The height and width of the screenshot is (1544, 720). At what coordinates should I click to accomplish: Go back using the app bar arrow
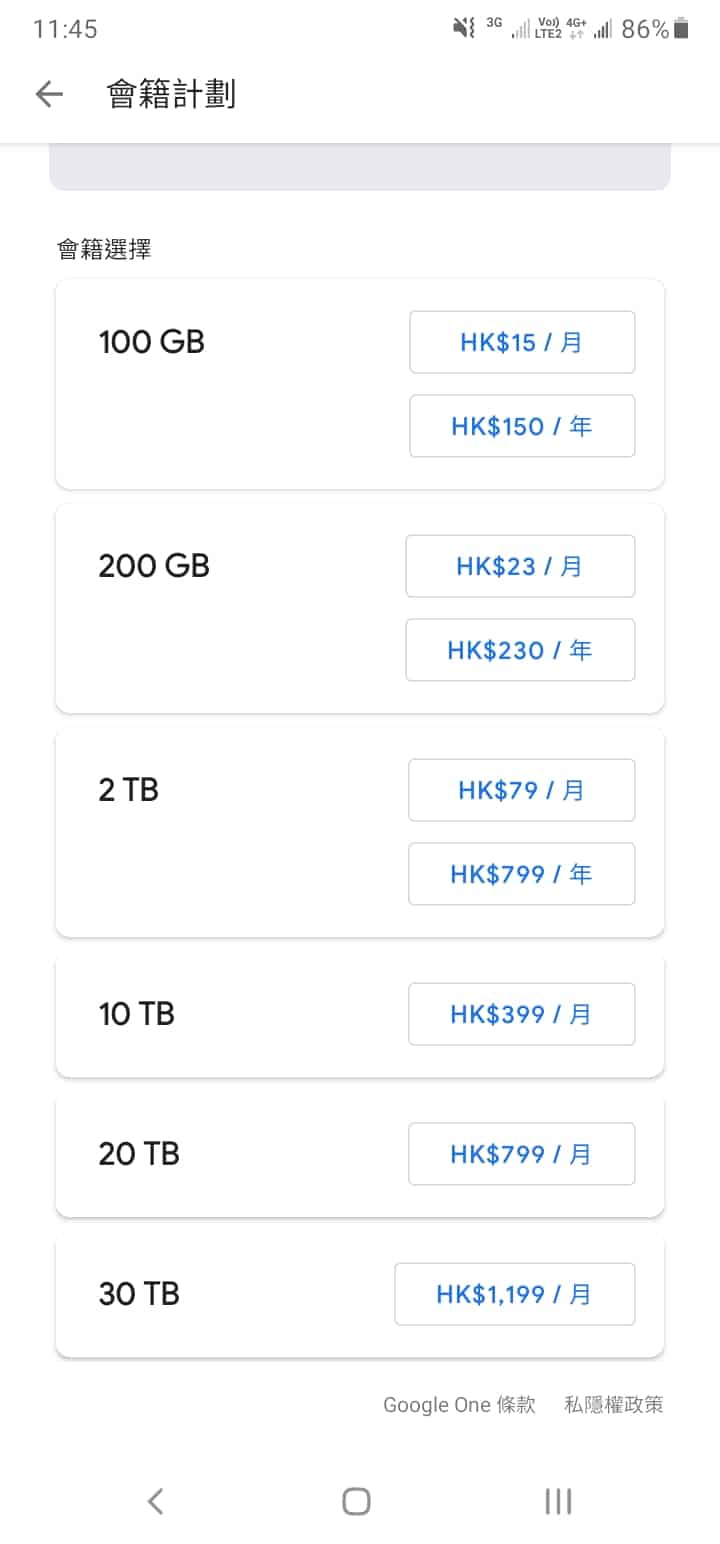(x=49, y=94)
